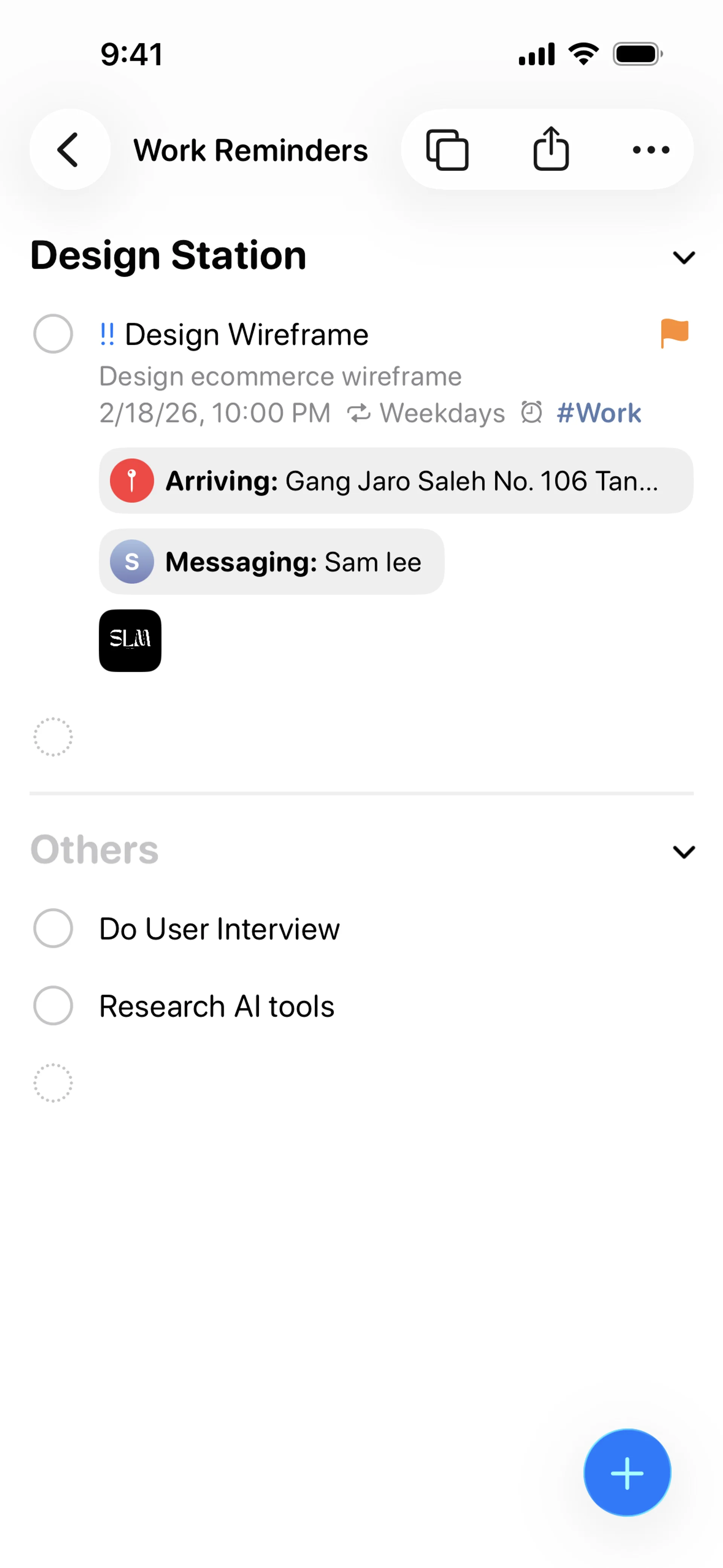View the SLAM image attachment
The image size is (723, 1568).
pyautogui.click(x=130, y=641)
